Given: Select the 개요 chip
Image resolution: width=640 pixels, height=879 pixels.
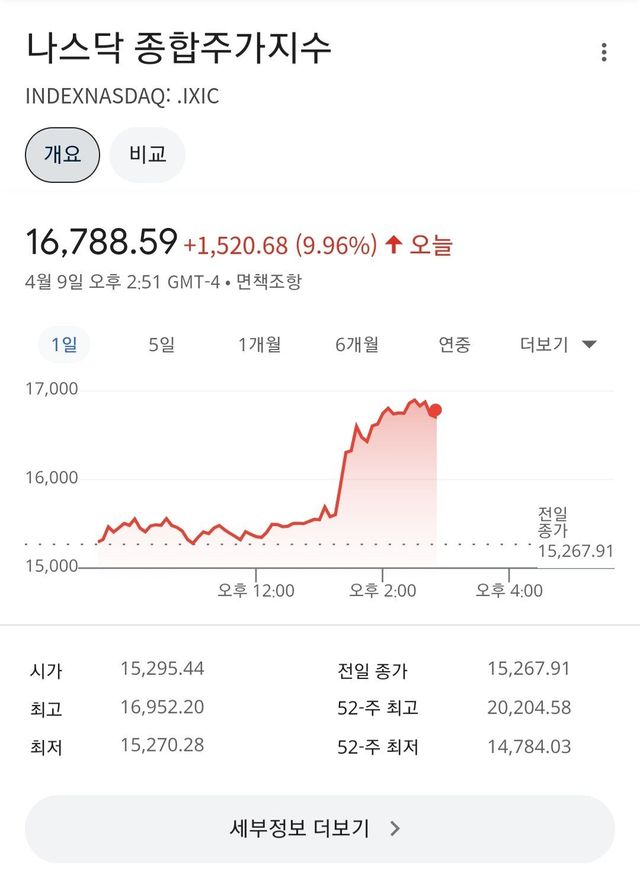Looking at the screenshot, I should 62,155.
